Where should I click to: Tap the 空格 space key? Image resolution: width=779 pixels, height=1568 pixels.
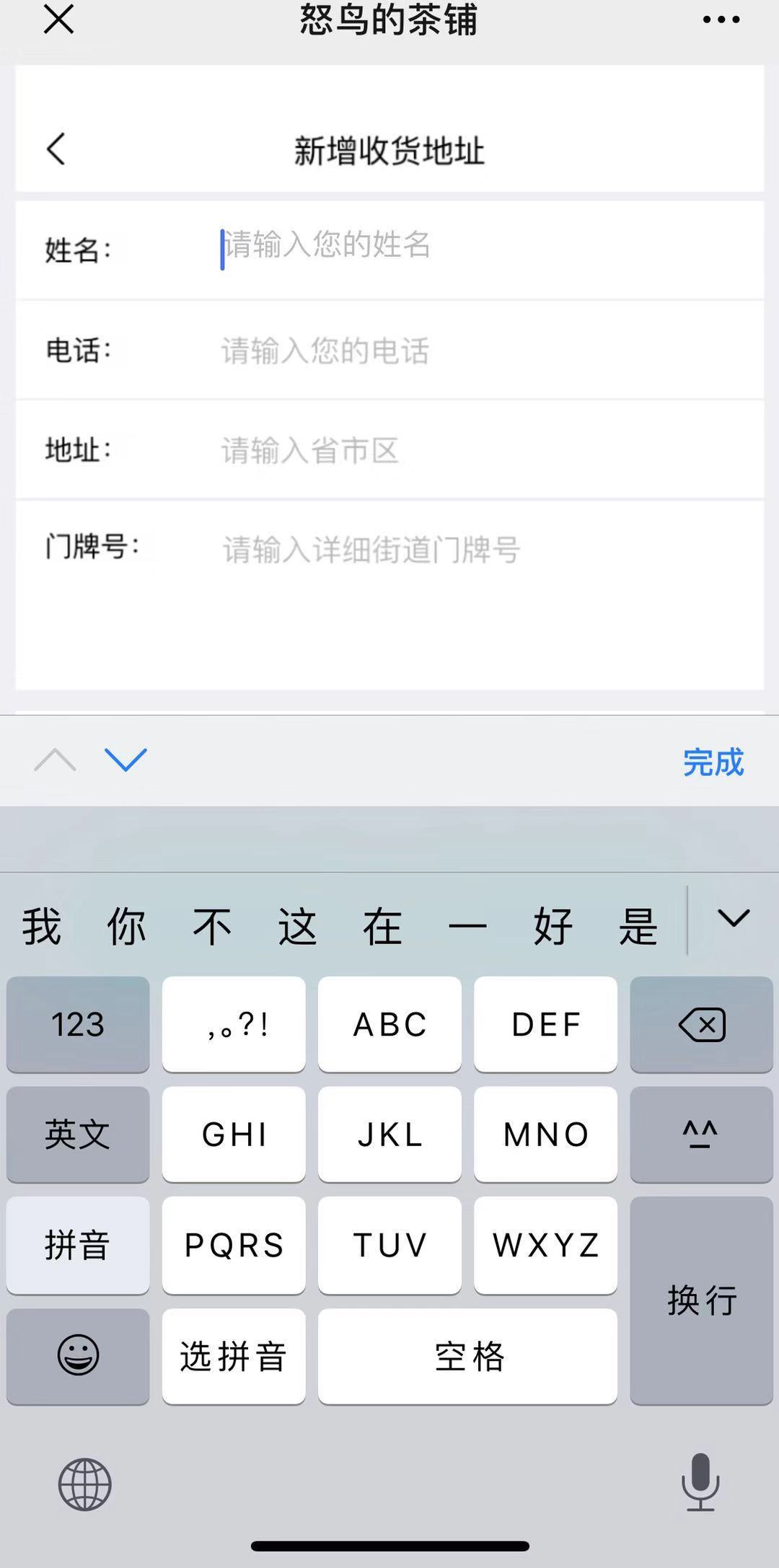(x=467, y=1356)
